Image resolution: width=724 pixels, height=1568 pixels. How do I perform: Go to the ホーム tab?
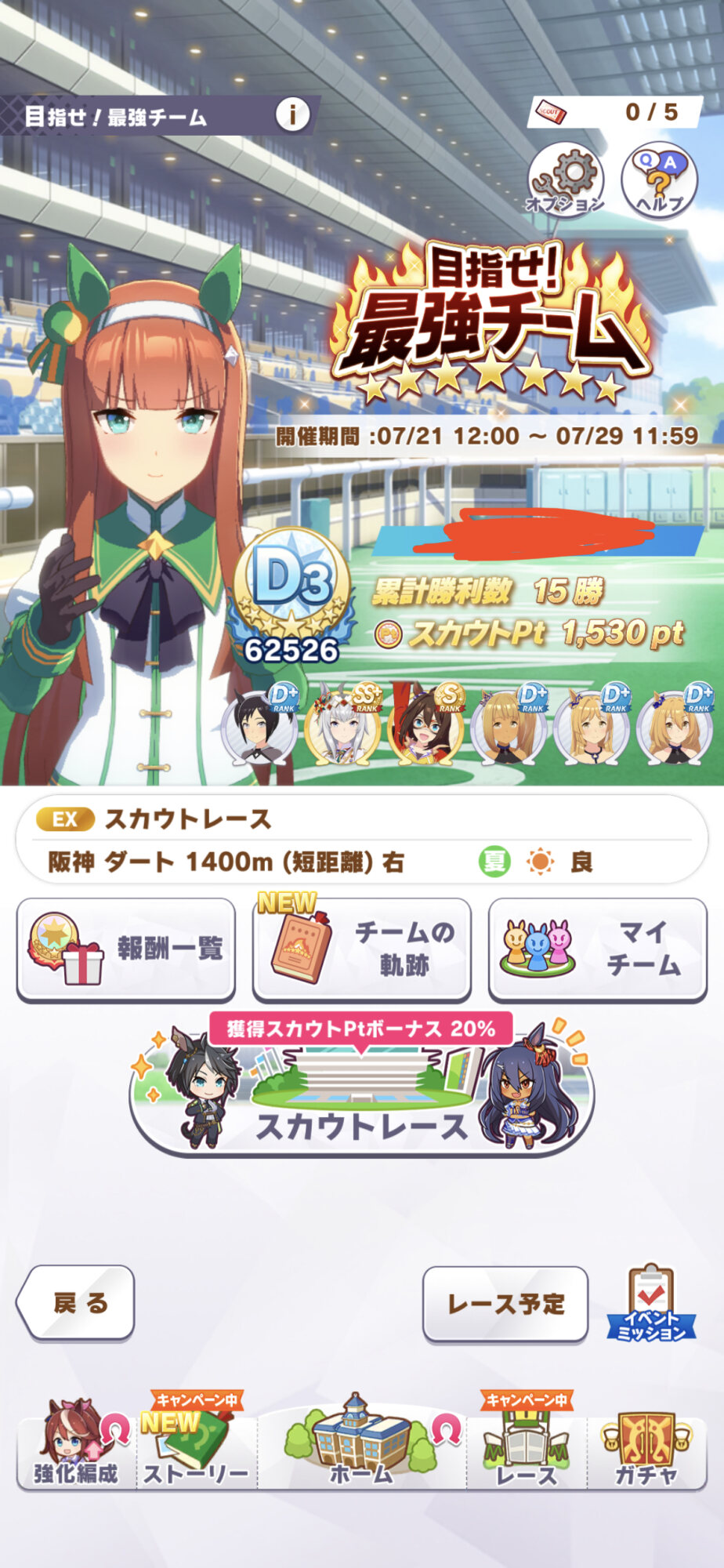coord(361,1446)
